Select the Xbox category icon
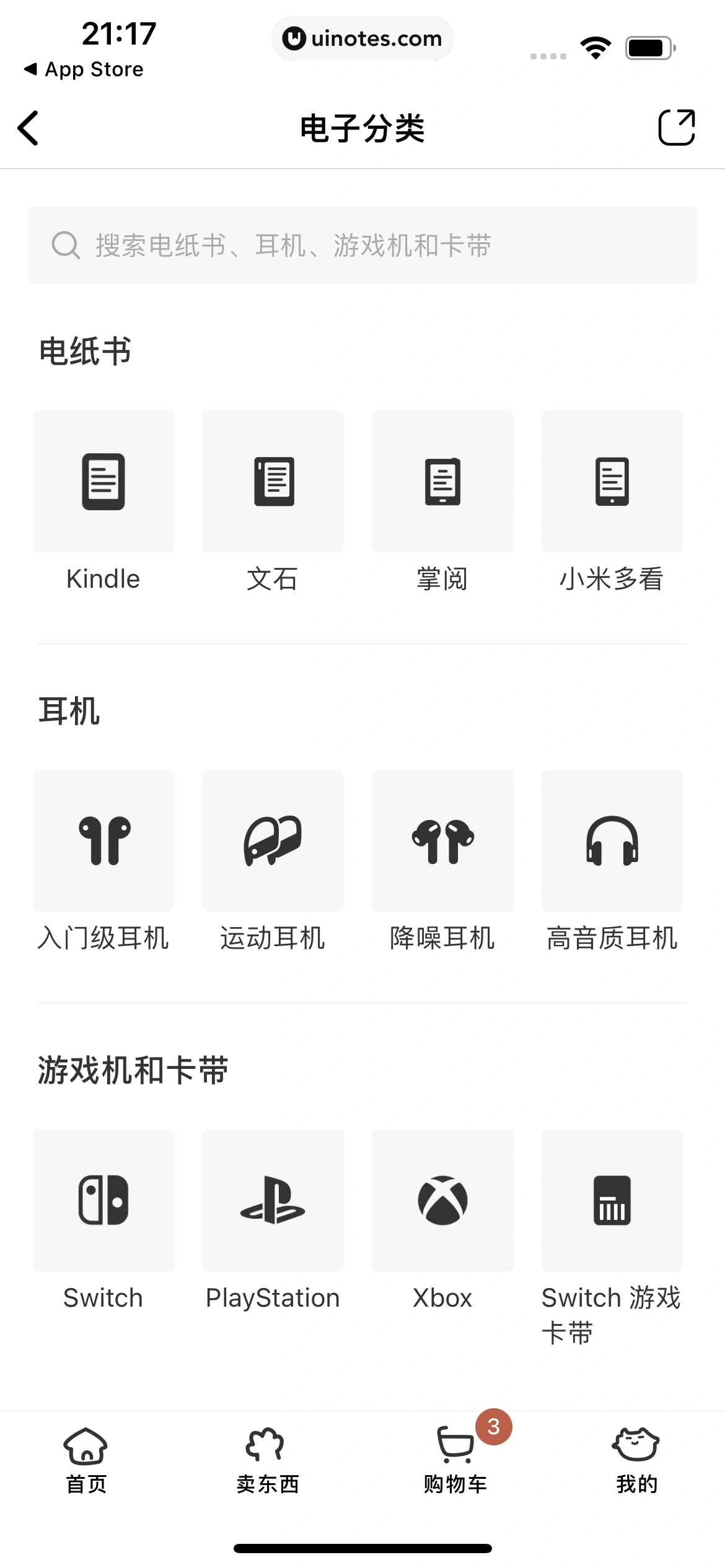The height and width of the screenshot is (1568, 725). (x=442, y=1200)
